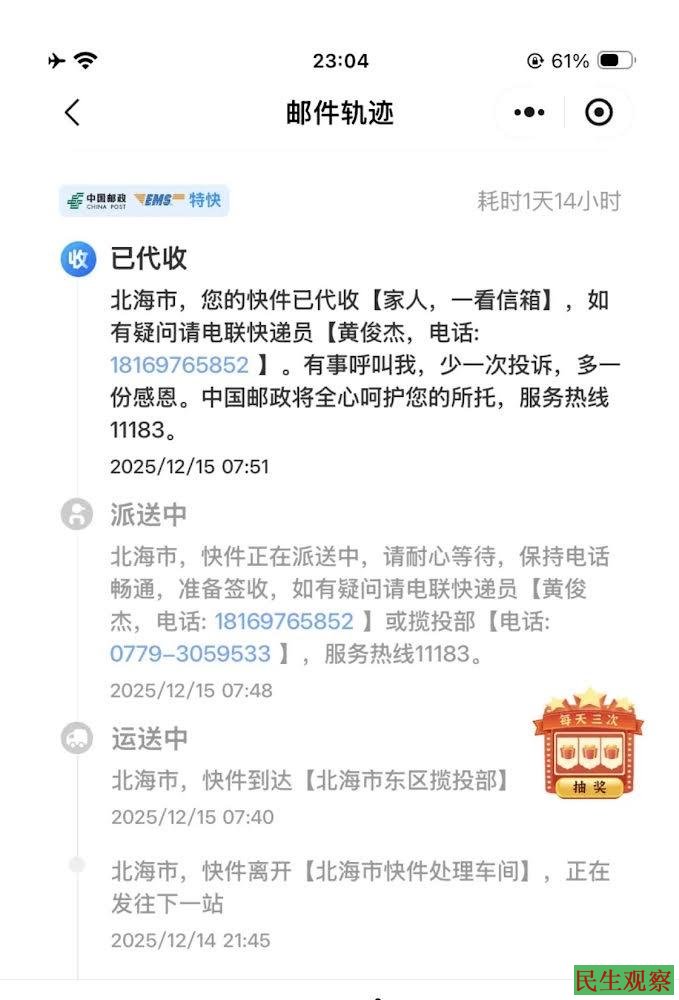
Task: Open the 每天三次 抽奖 lottery badge
Action: click(x=587, y=745)
